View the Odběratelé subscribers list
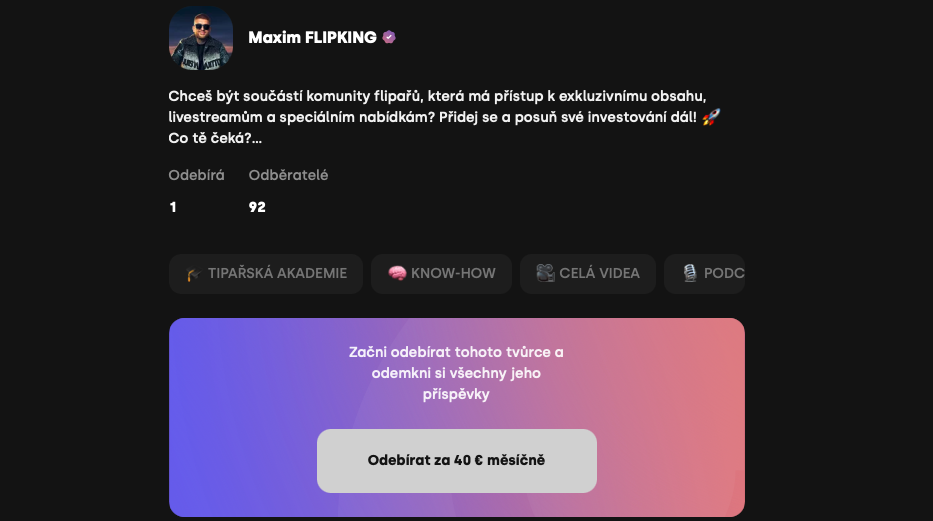 (x=288, y=191)
